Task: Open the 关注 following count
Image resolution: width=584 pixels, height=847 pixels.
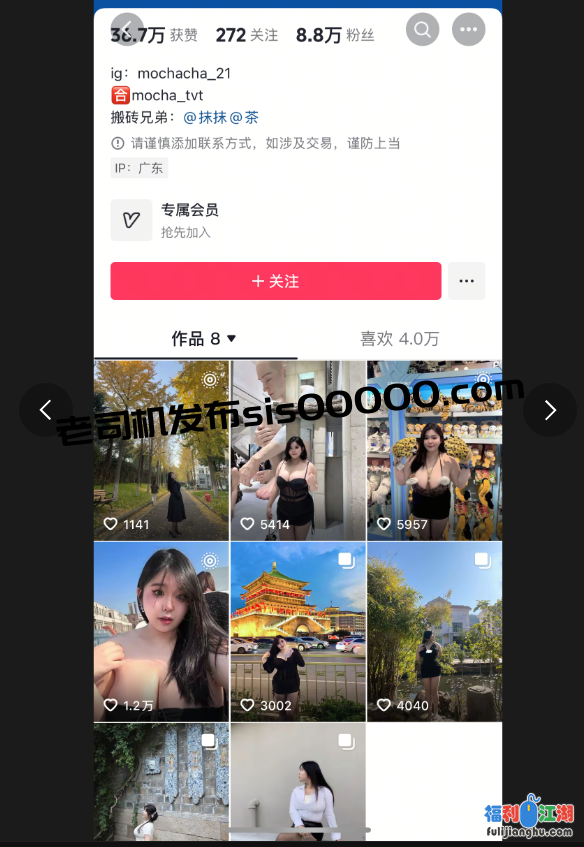Action: (x=247, y=36)
